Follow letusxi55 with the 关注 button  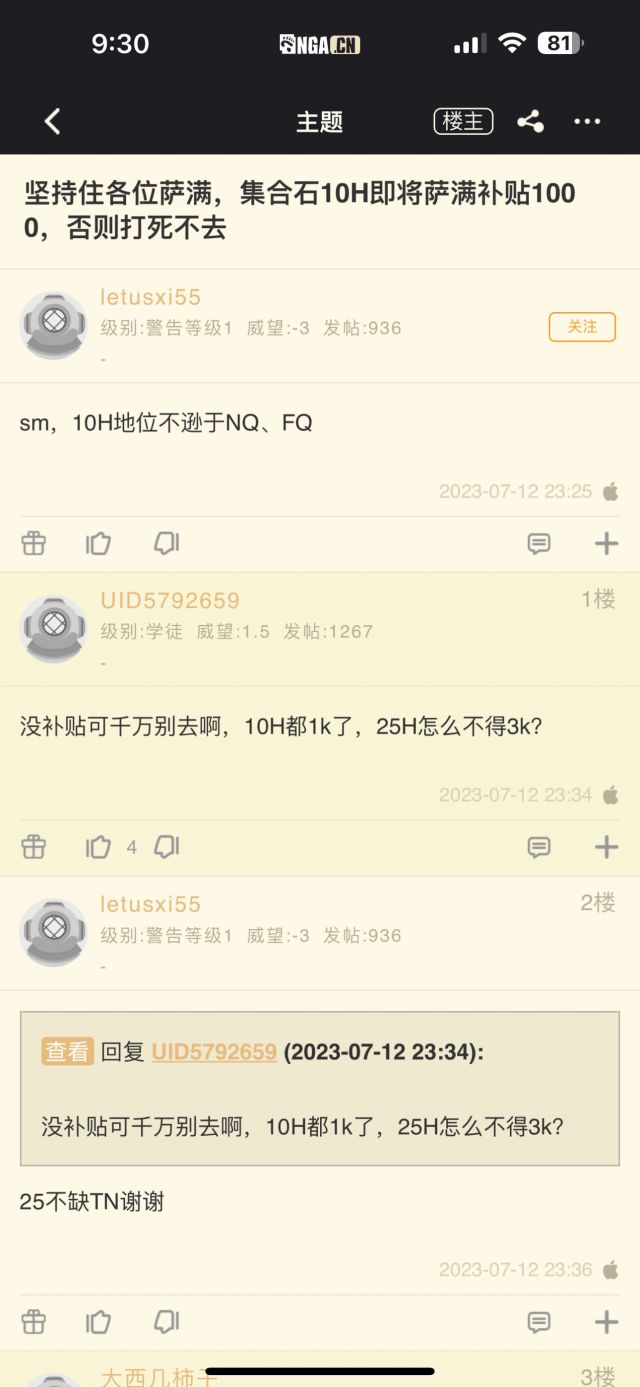click(x=582, y=327)
